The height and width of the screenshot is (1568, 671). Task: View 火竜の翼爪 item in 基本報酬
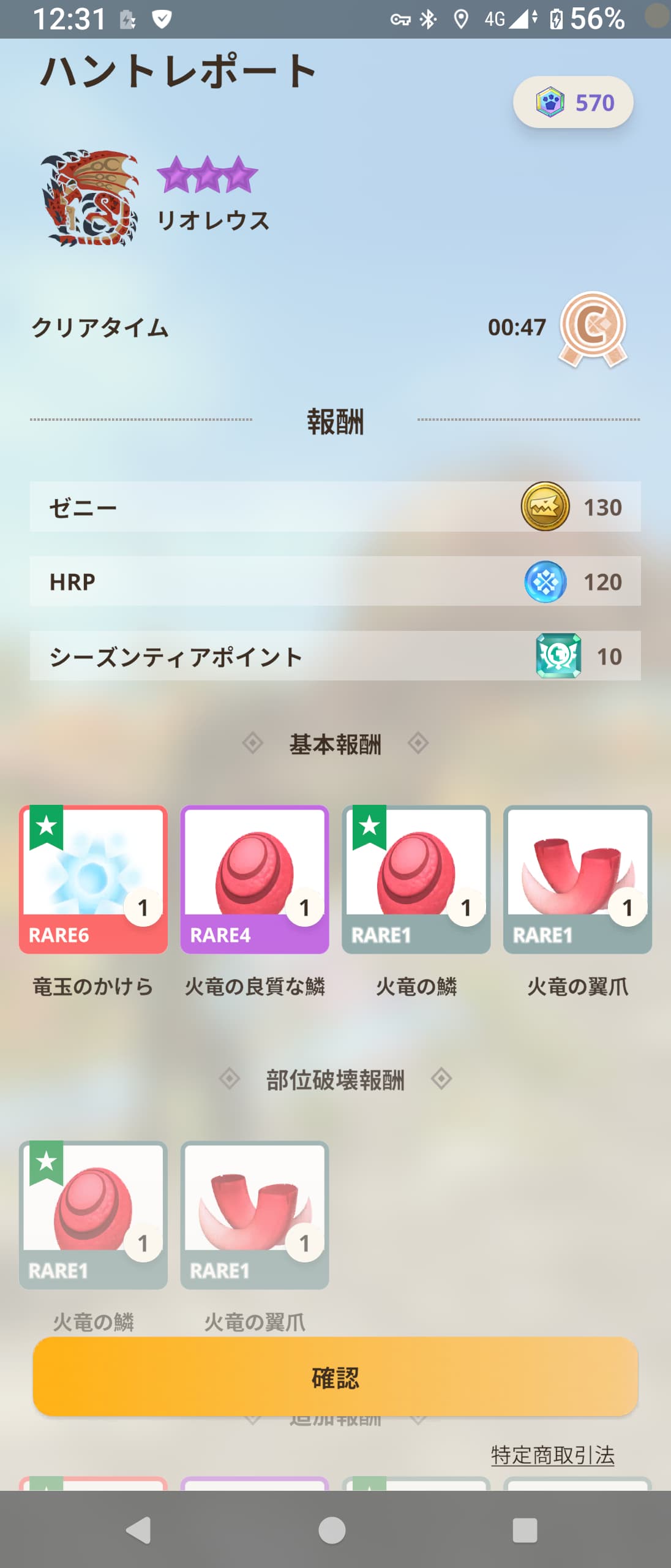[577, 879]
